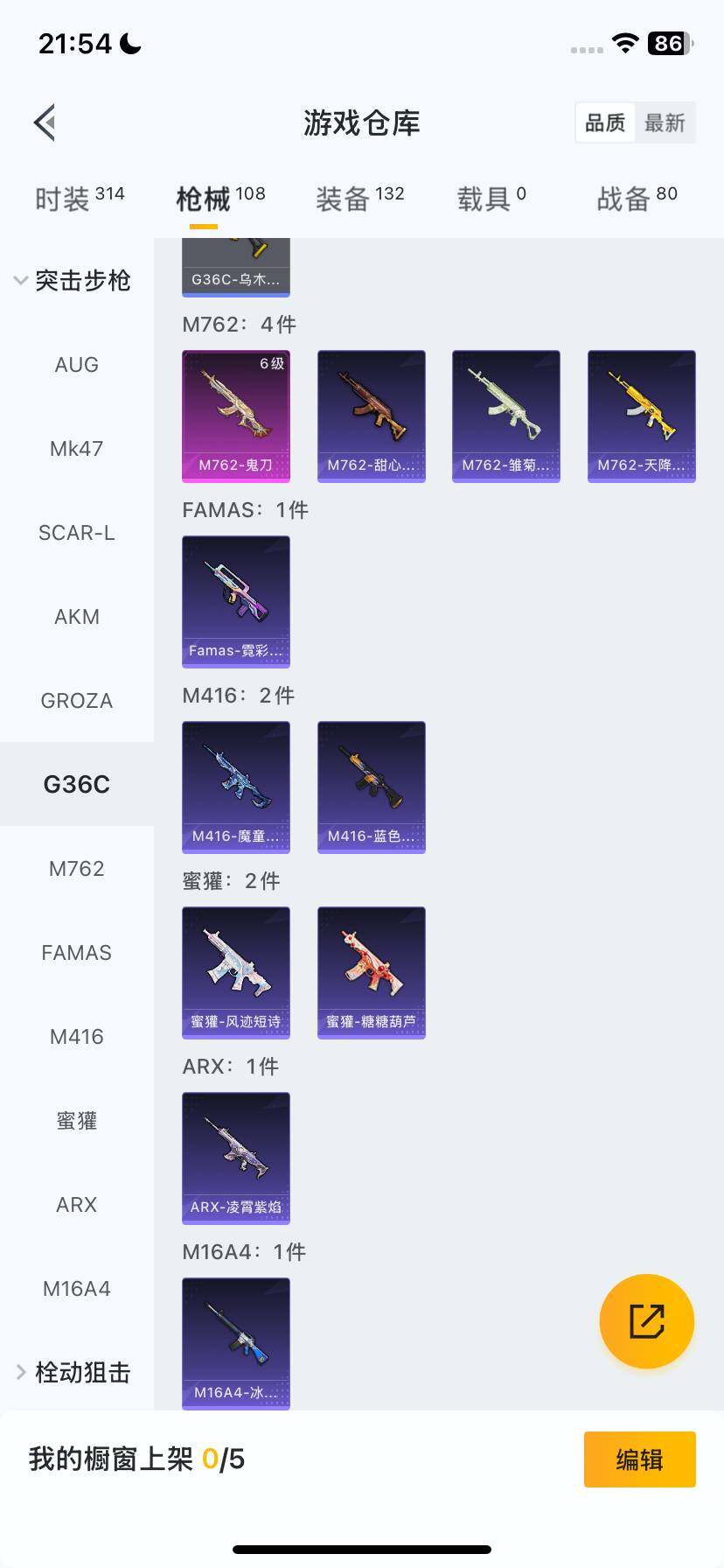Open the M762-鬼刀 skin card
The width and height of the screenshot is (724, 1568).
(236, 416)
